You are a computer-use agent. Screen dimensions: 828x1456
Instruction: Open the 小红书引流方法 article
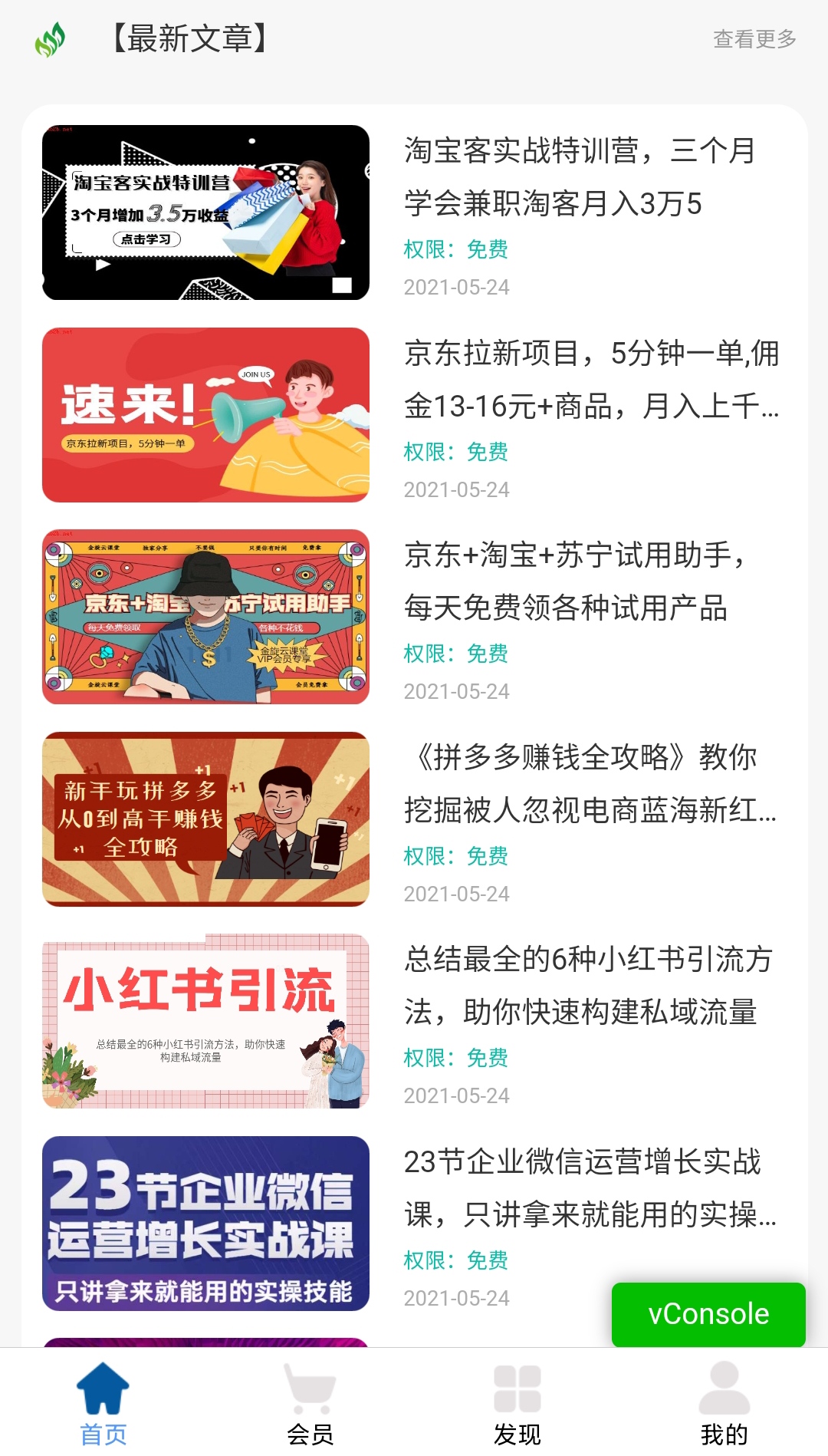coord(587,986)
